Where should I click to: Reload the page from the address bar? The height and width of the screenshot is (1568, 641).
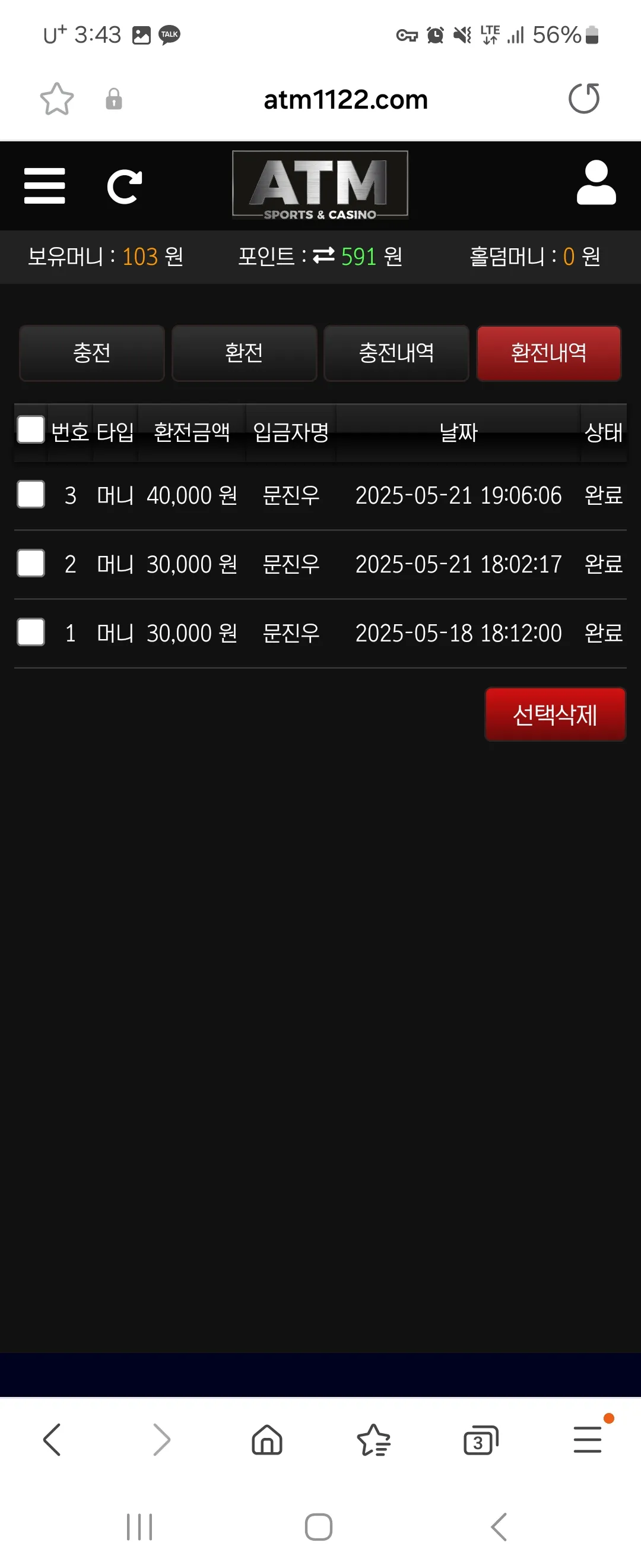point(584,99)
